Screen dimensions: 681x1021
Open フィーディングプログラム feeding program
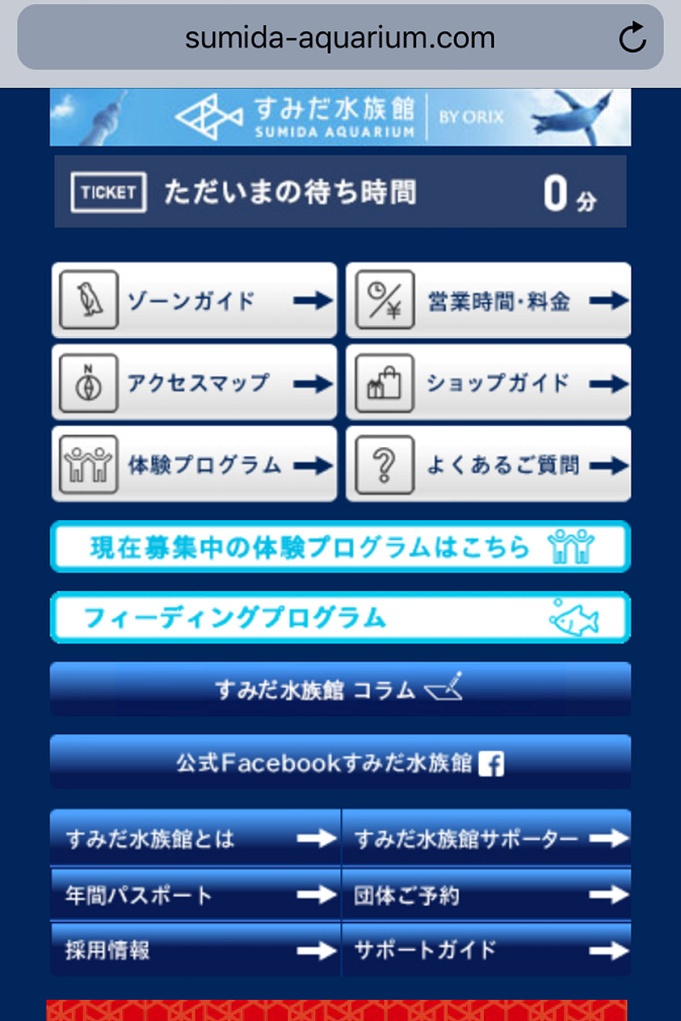pyautogui.click(x=340, y=617)
